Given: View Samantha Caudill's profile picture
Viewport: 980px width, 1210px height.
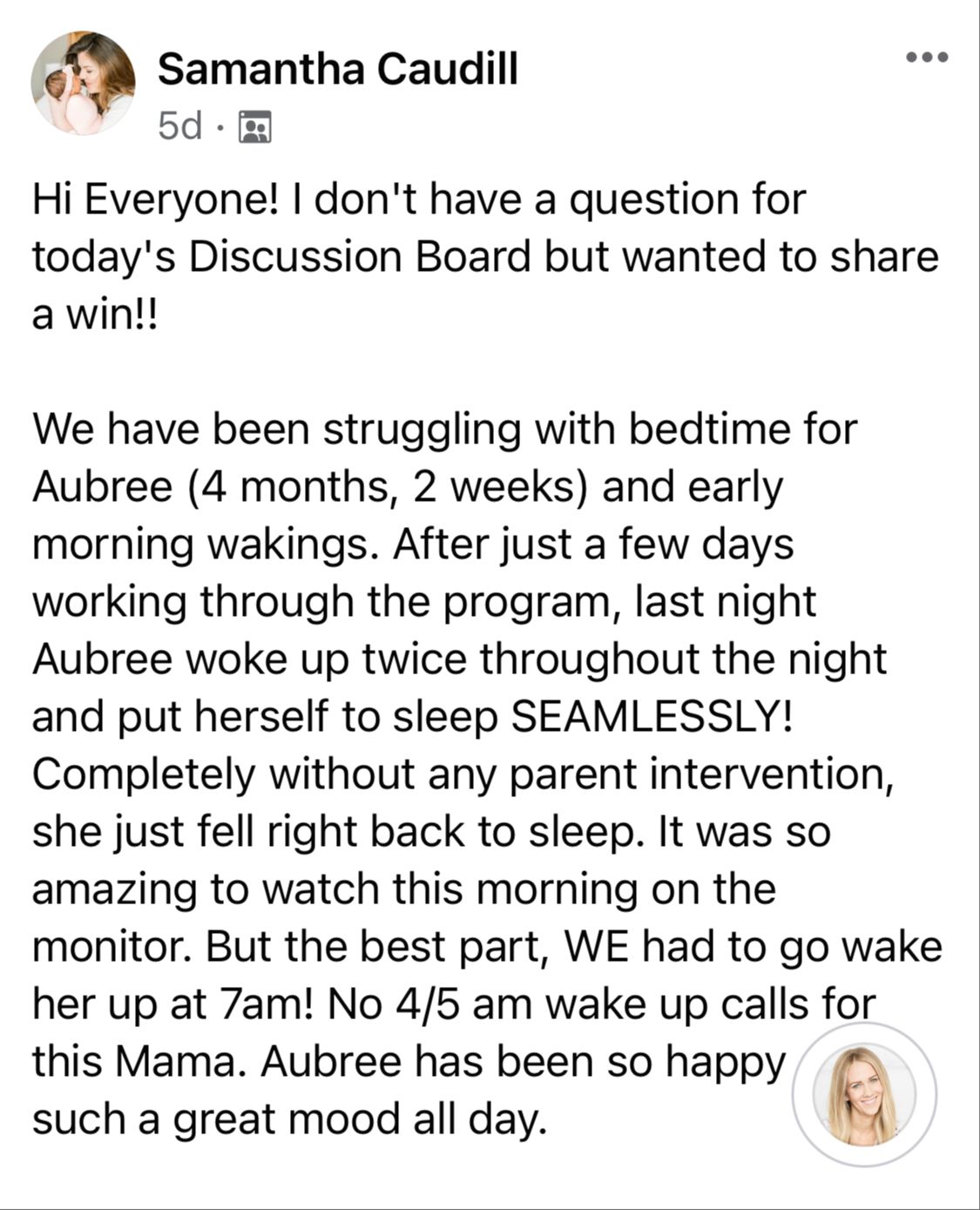Looking at the screenshot, I should (x=83, y=83).
